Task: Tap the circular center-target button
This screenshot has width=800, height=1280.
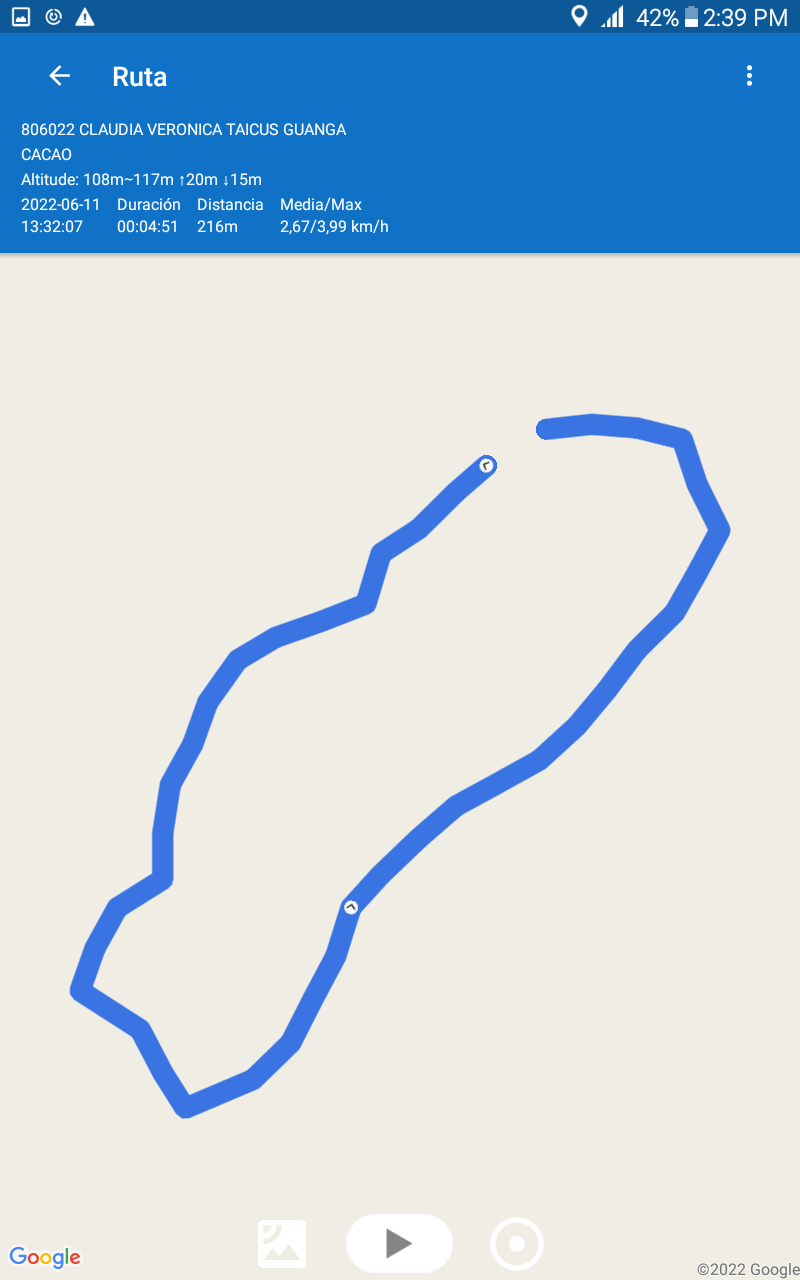Action: [x=517, y=1244]
